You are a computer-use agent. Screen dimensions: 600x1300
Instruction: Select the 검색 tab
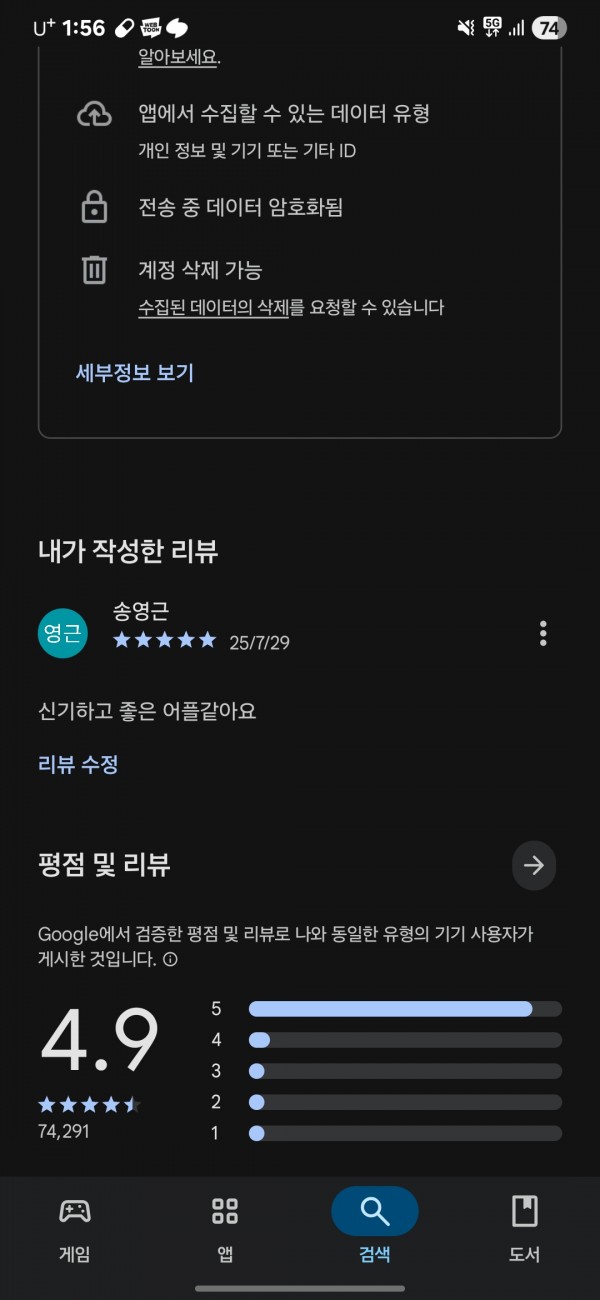click(x=375, y=1228)
